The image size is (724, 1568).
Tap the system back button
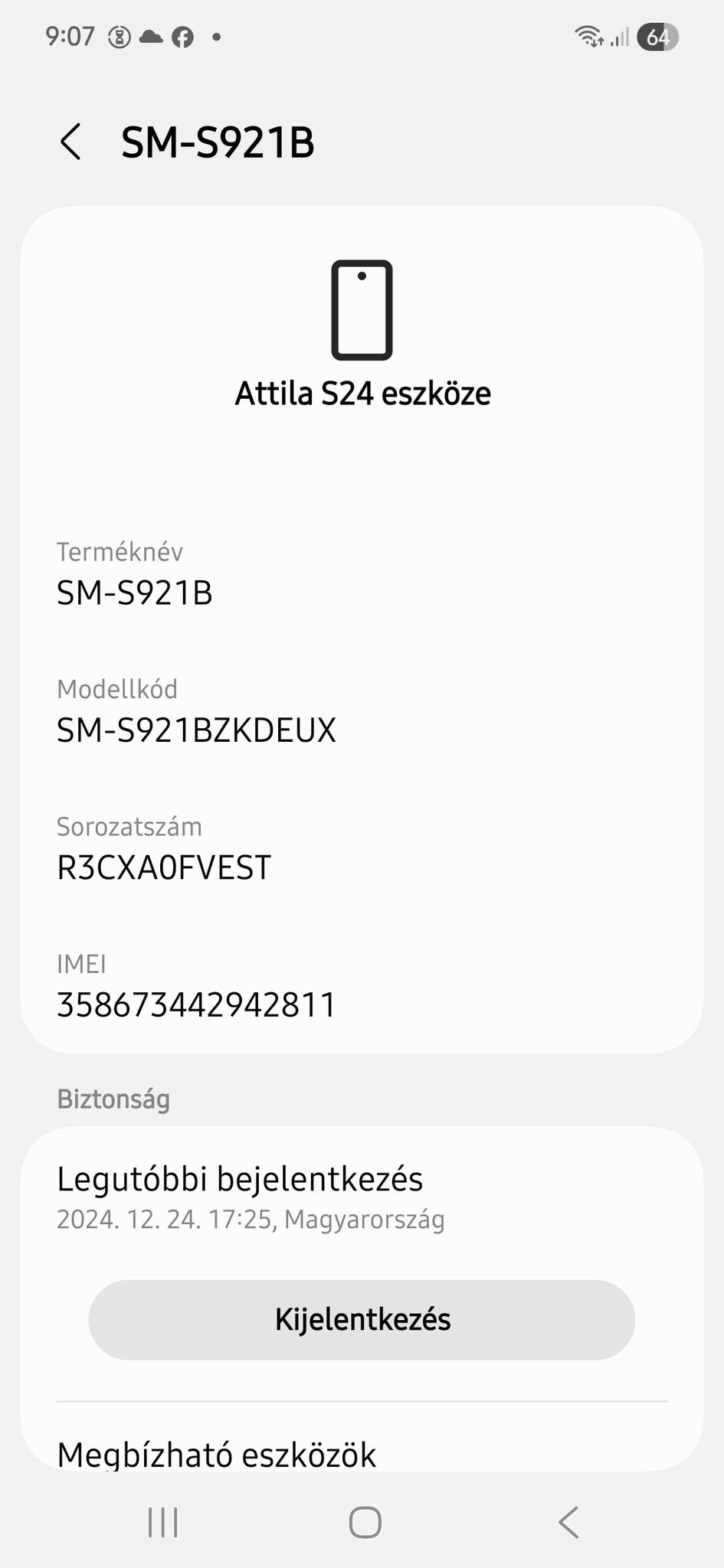click(568, 1522)
